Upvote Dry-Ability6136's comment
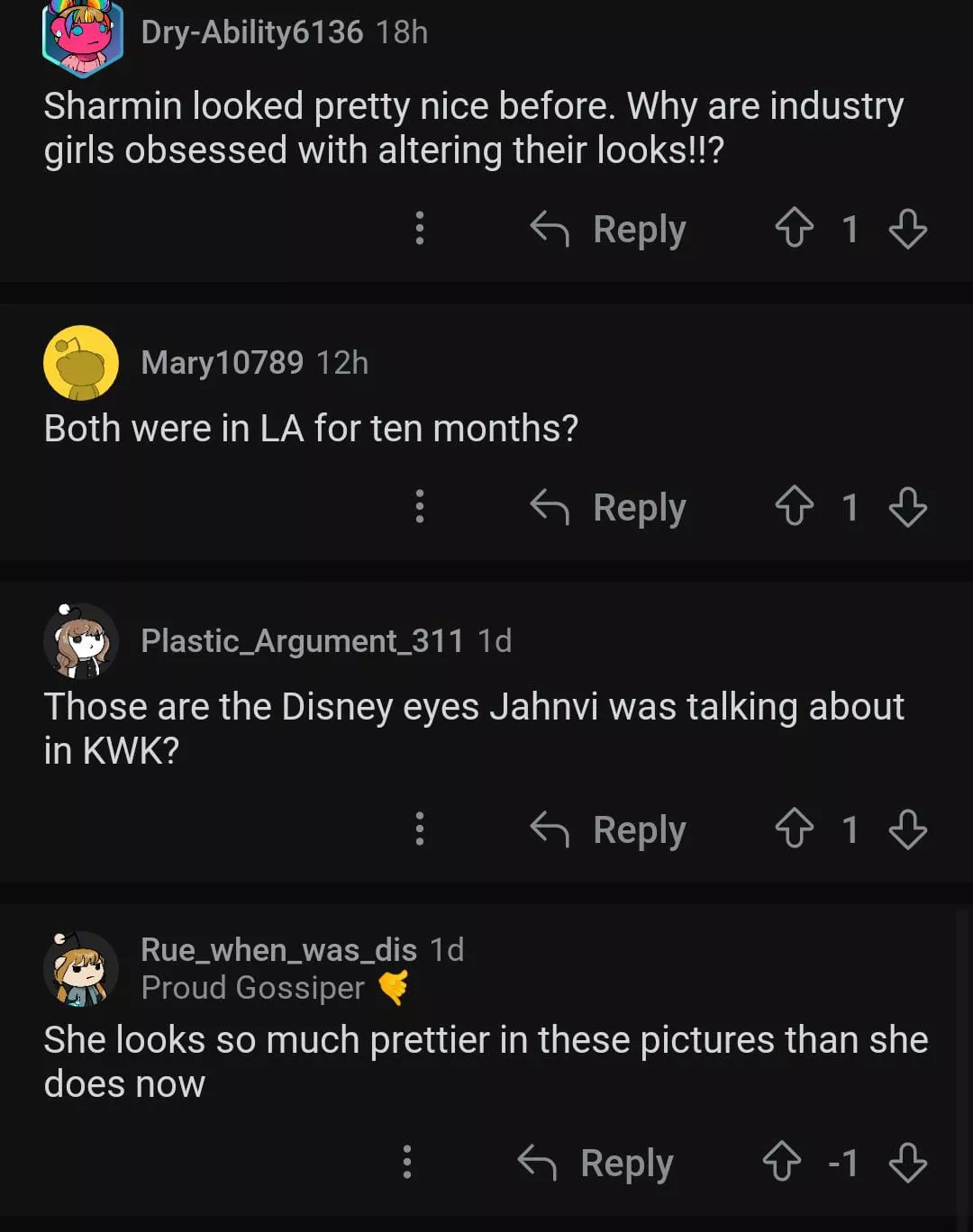This screenshot has height=1232, width=973. click(x=794, y=228)
